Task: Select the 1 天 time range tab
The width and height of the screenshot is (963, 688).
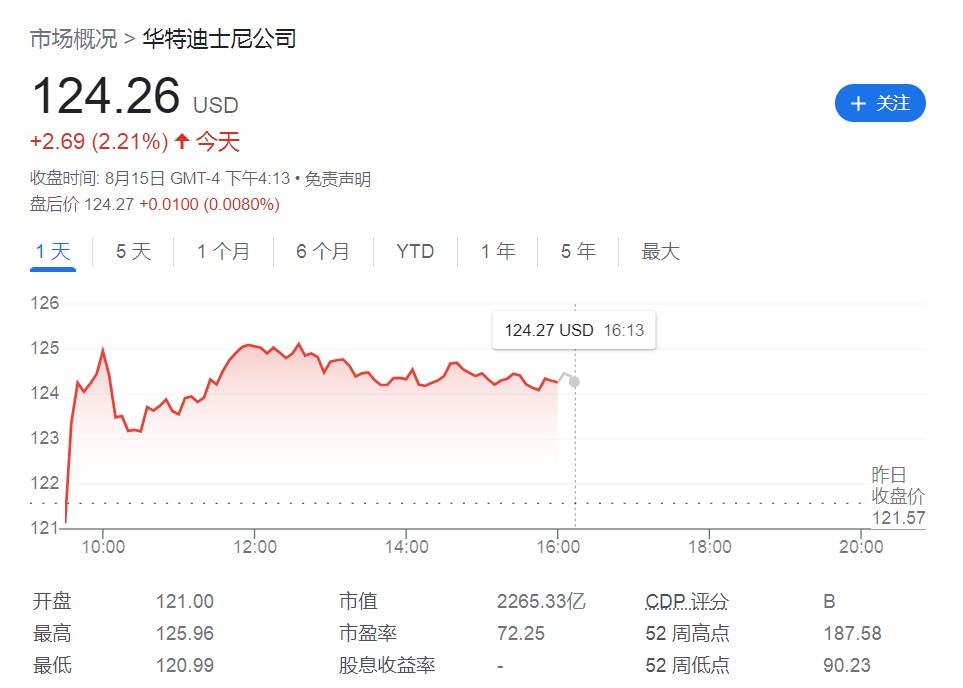Action: [53, 252]
